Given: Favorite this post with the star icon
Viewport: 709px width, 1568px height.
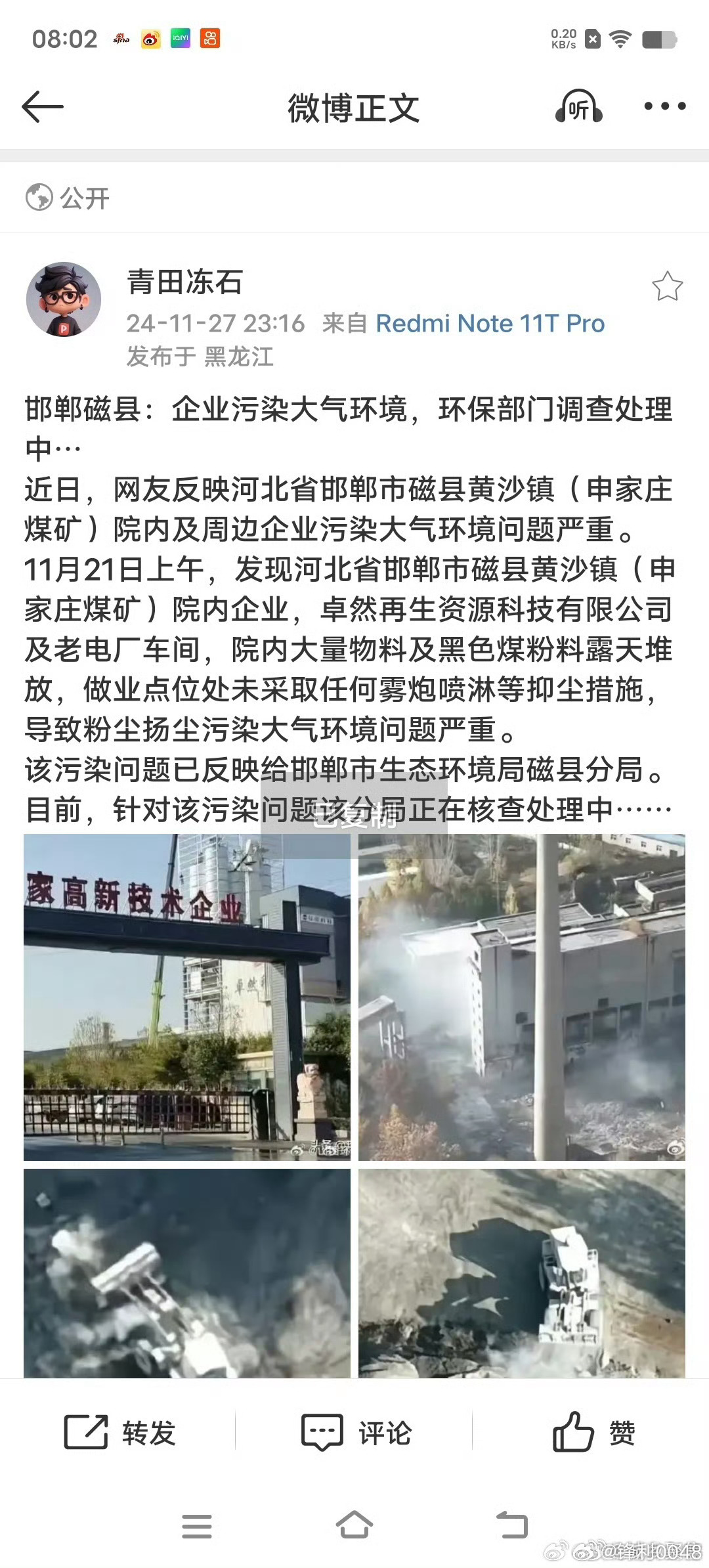Looking at the screenshot, I should 667,286.
